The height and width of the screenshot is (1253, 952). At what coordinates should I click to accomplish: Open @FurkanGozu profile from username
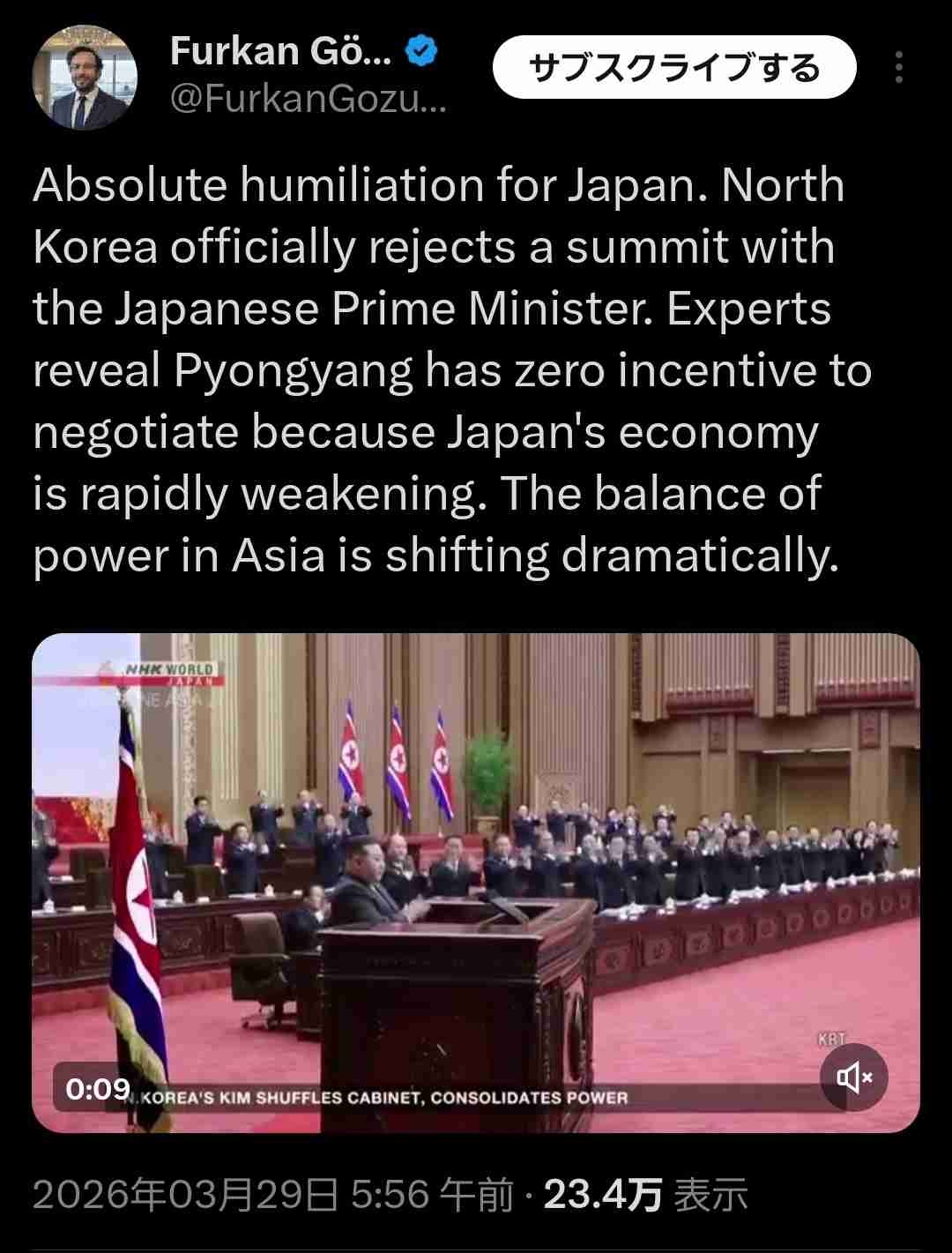pos(308,101)
